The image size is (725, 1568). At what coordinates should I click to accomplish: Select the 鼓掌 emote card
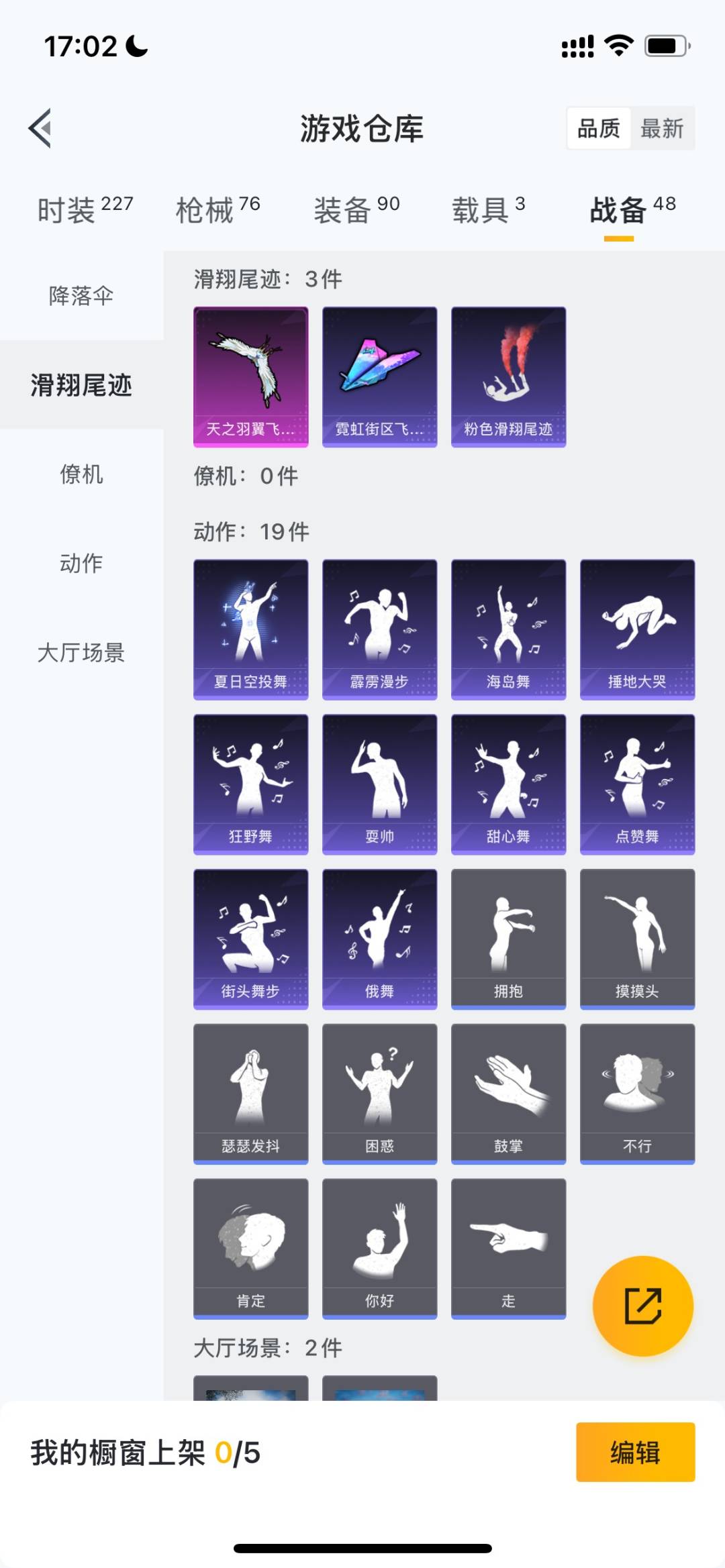tap(509, 1094)
